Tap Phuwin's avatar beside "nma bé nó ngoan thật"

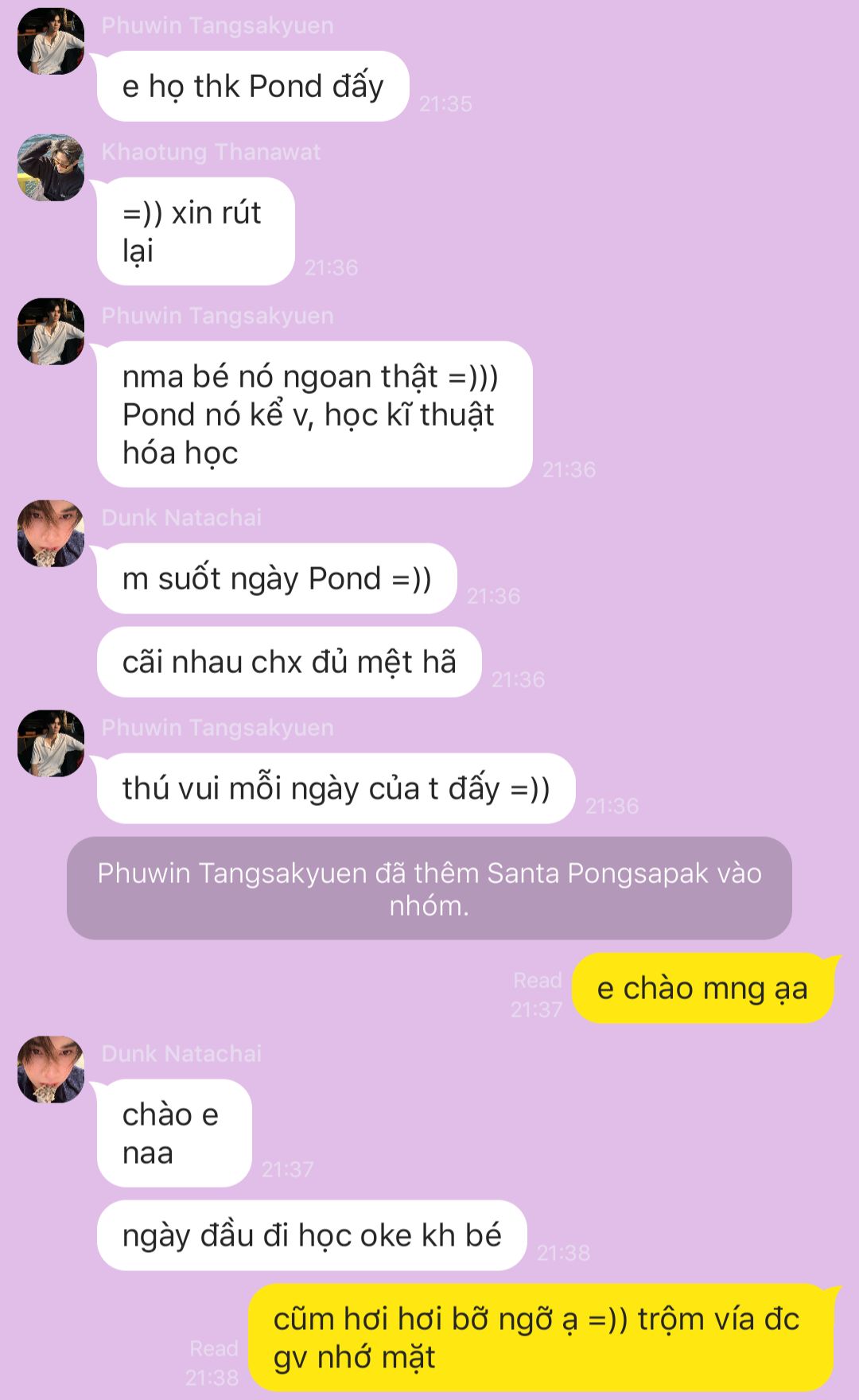pos(51,332)
